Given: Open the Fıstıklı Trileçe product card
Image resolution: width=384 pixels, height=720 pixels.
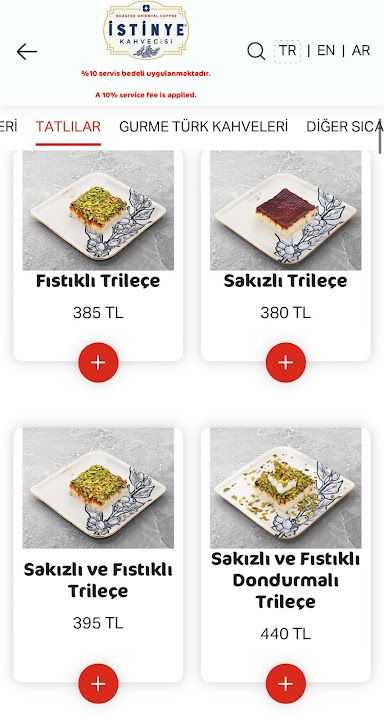Looking at the screenshot, I should point(98,255).
